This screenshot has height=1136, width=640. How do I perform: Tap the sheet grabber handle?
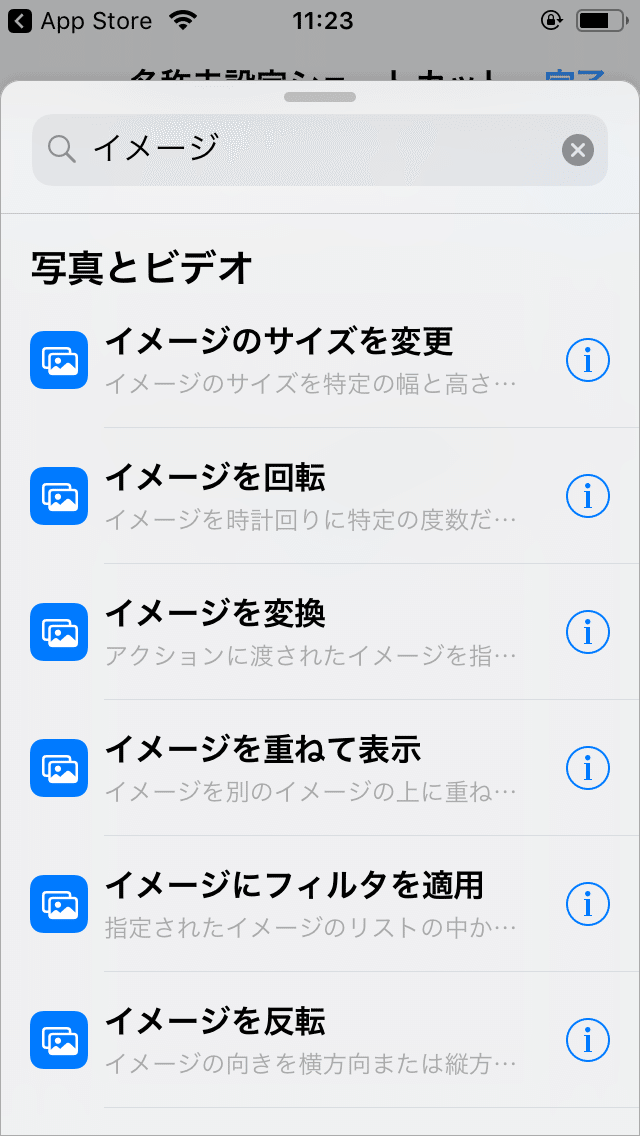point(320,97)
